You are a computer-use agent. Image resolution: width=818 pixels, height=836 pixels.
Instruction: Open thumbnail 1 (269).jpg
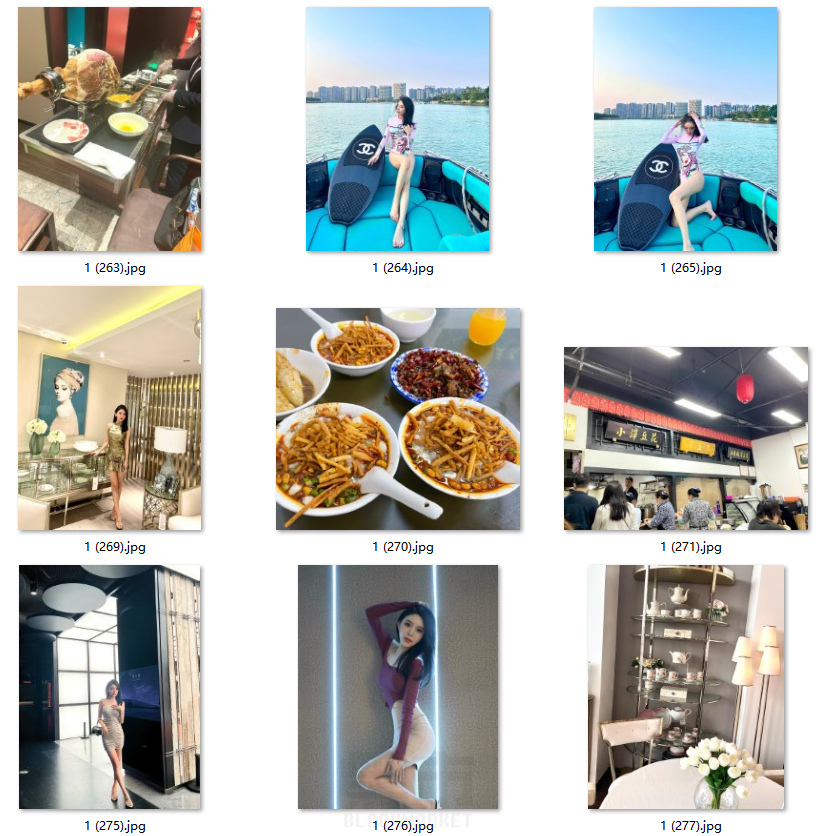(x=110, y=408)
